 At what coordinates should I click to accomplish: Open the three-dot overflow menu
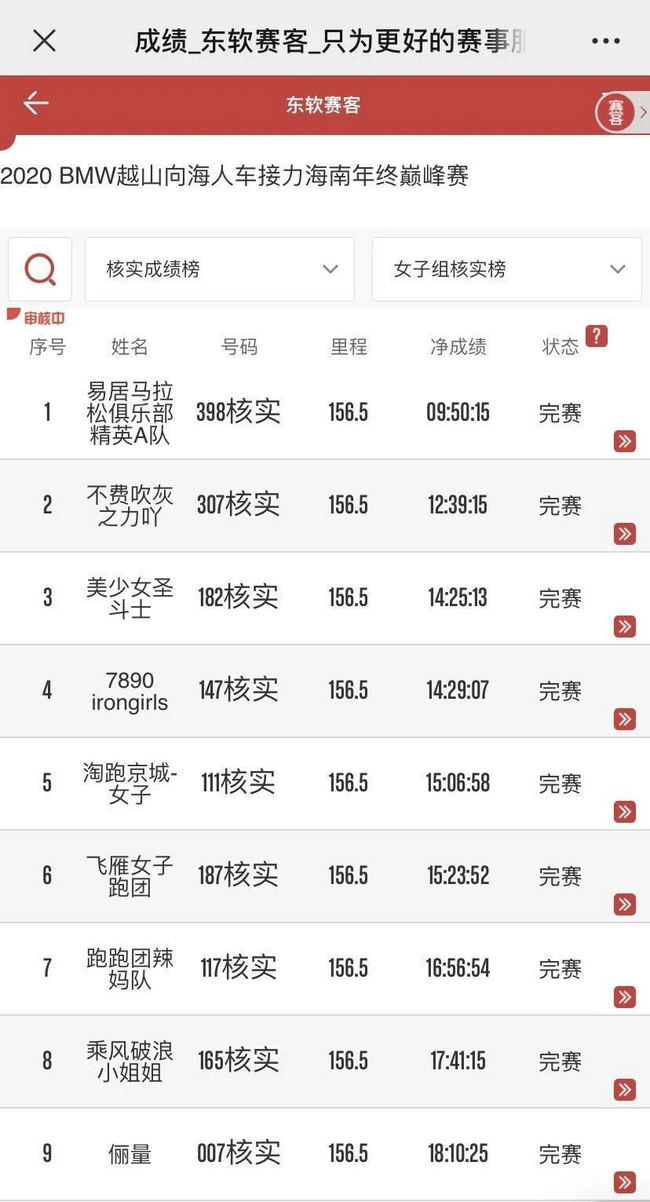[x=606, y=41]
